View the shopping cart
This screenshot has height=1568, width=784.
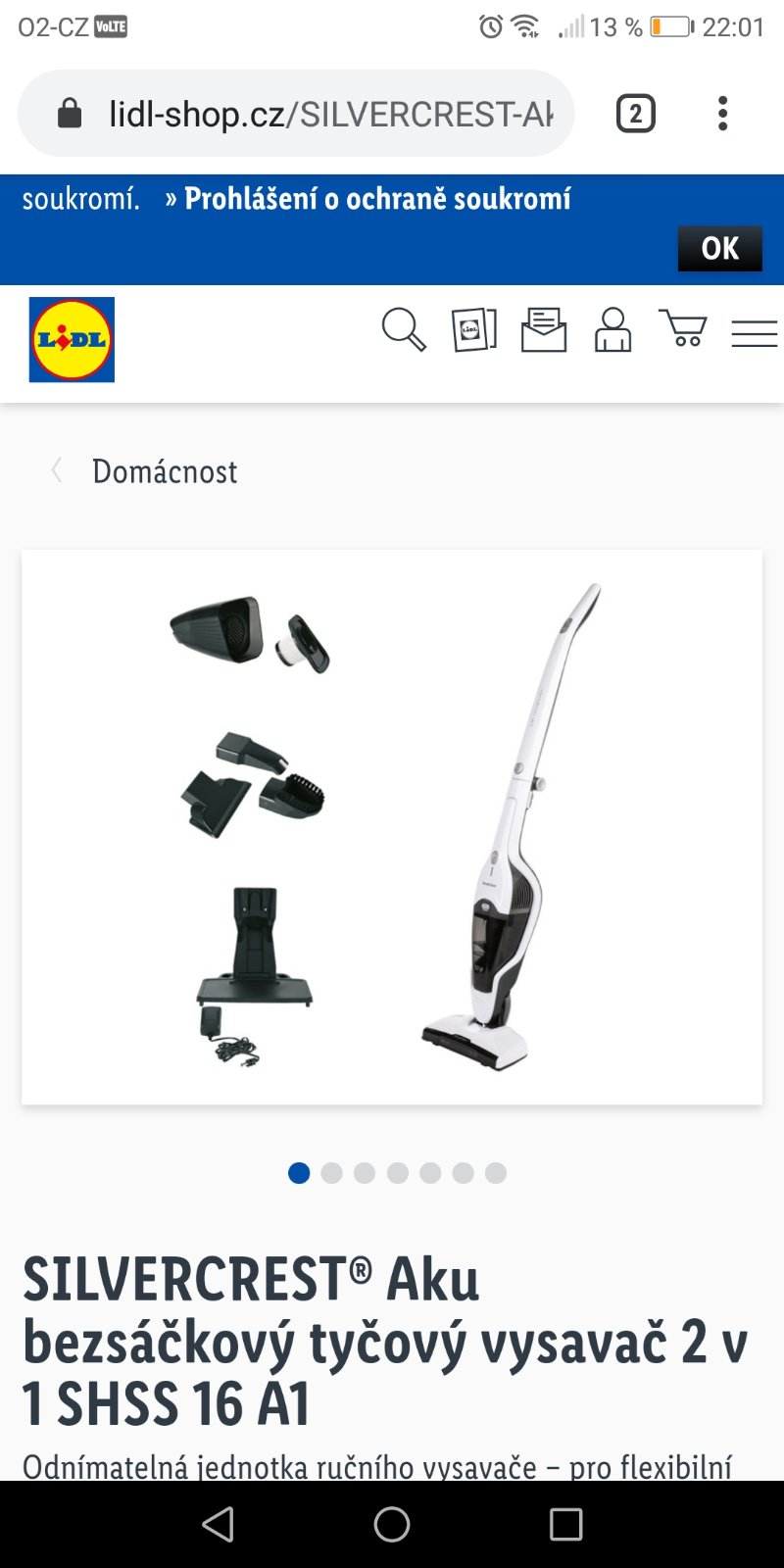point(683,329)
